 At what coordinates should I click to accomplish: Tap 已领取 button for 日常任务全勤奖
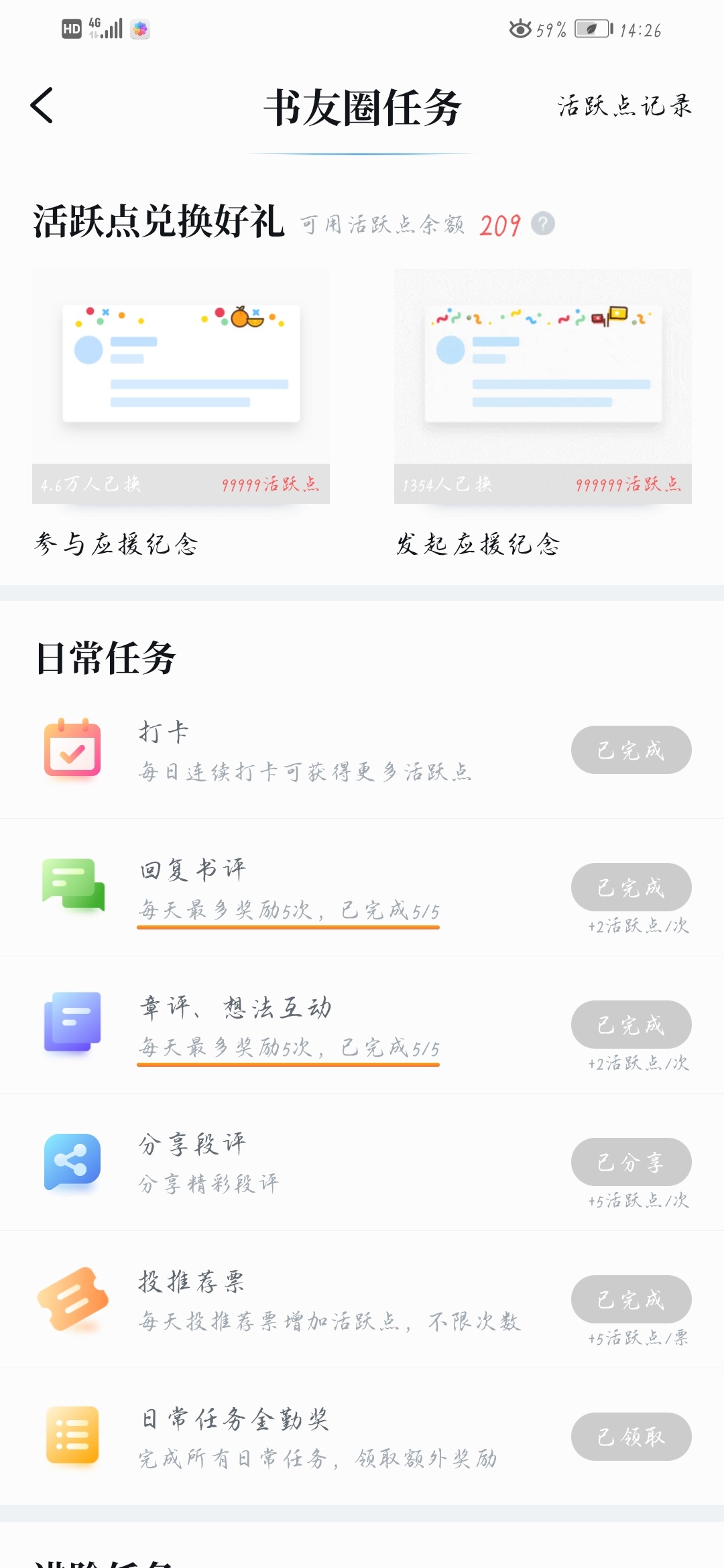tap(631, 1437)
